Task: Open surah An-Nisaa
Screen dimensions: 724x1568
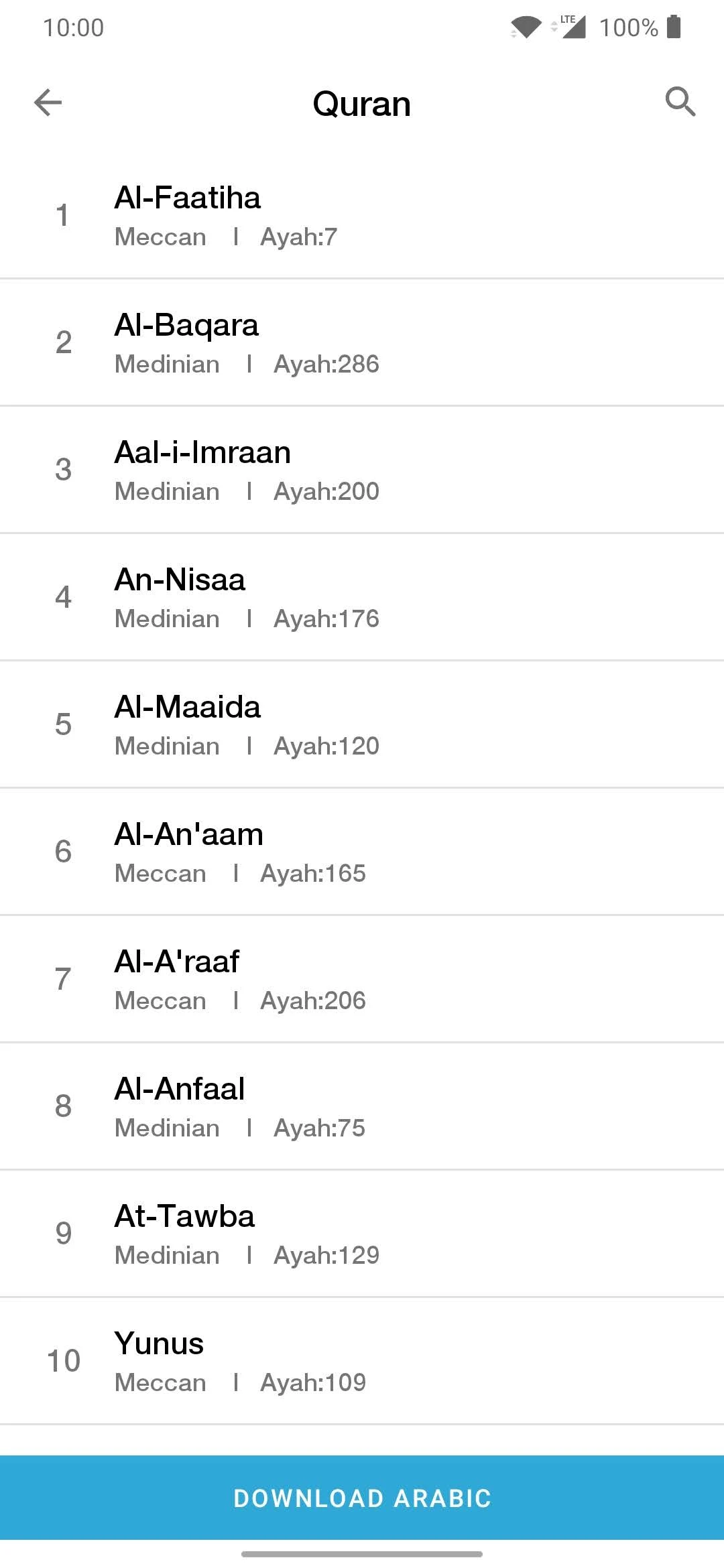Action: (x=362, y=597)
